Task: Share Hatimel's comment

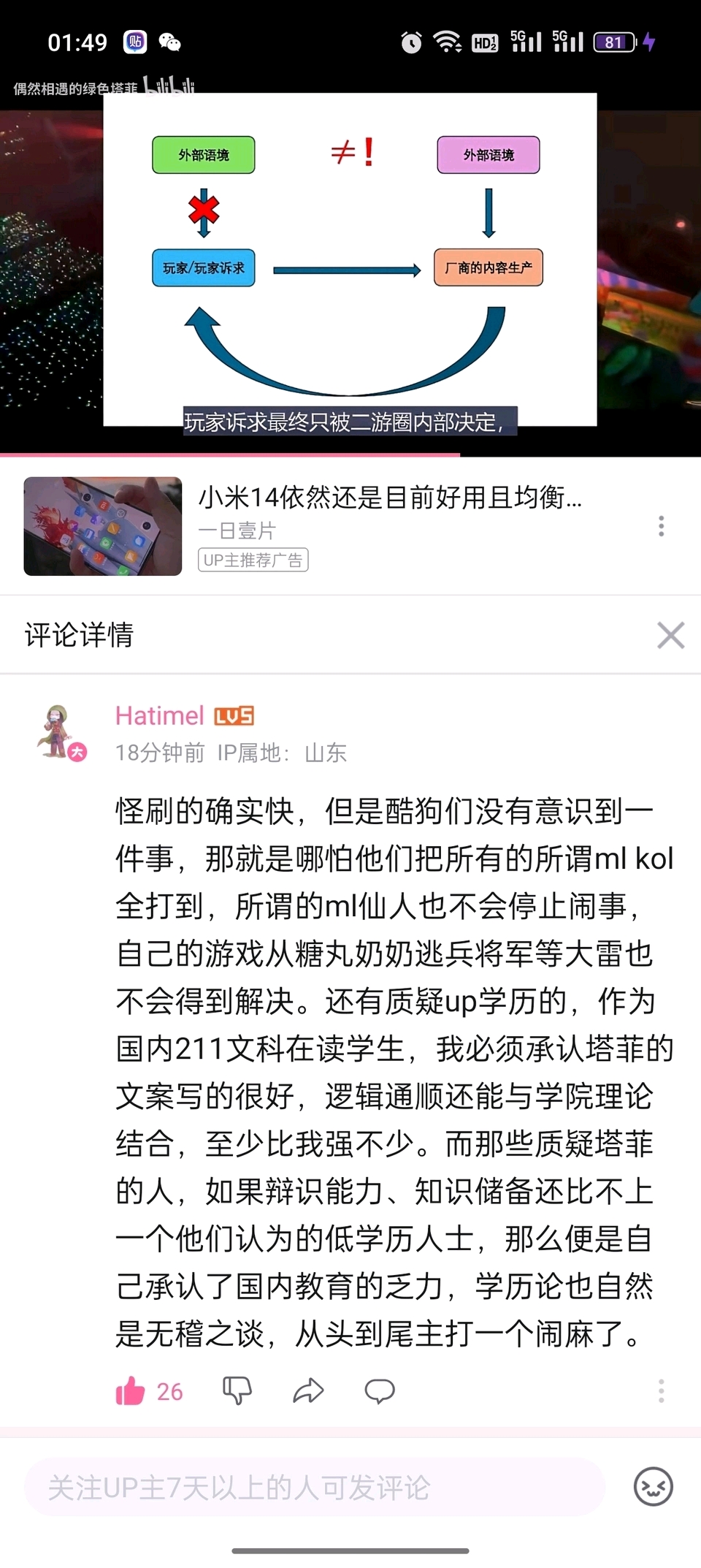Action: [308, 1391]
